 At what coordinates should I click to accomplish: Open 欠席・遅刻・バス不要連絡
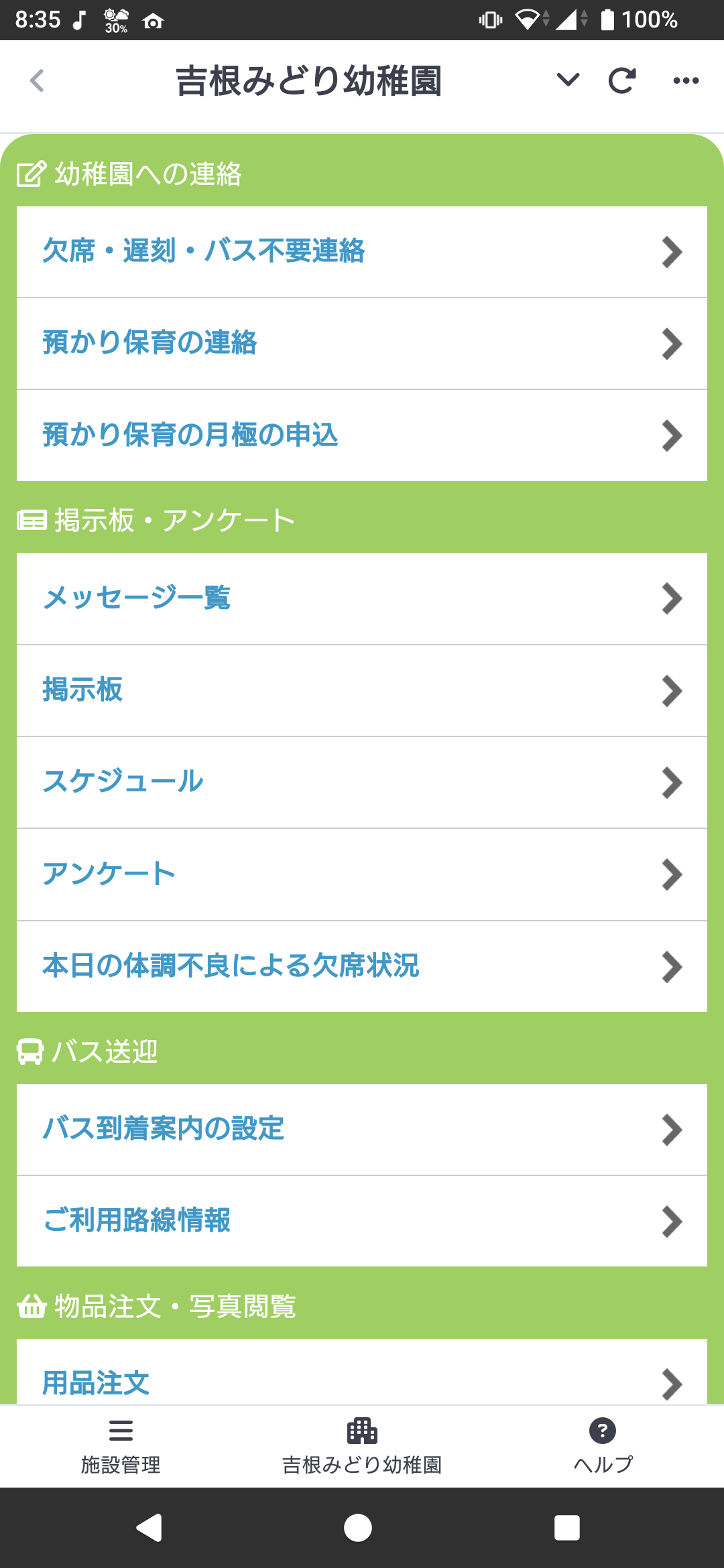point(362,251)
